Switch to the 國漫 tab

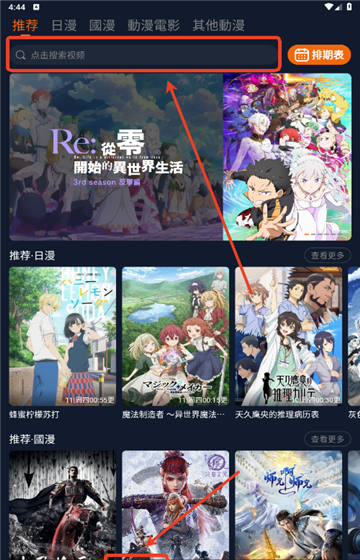(x=102, y=25)
